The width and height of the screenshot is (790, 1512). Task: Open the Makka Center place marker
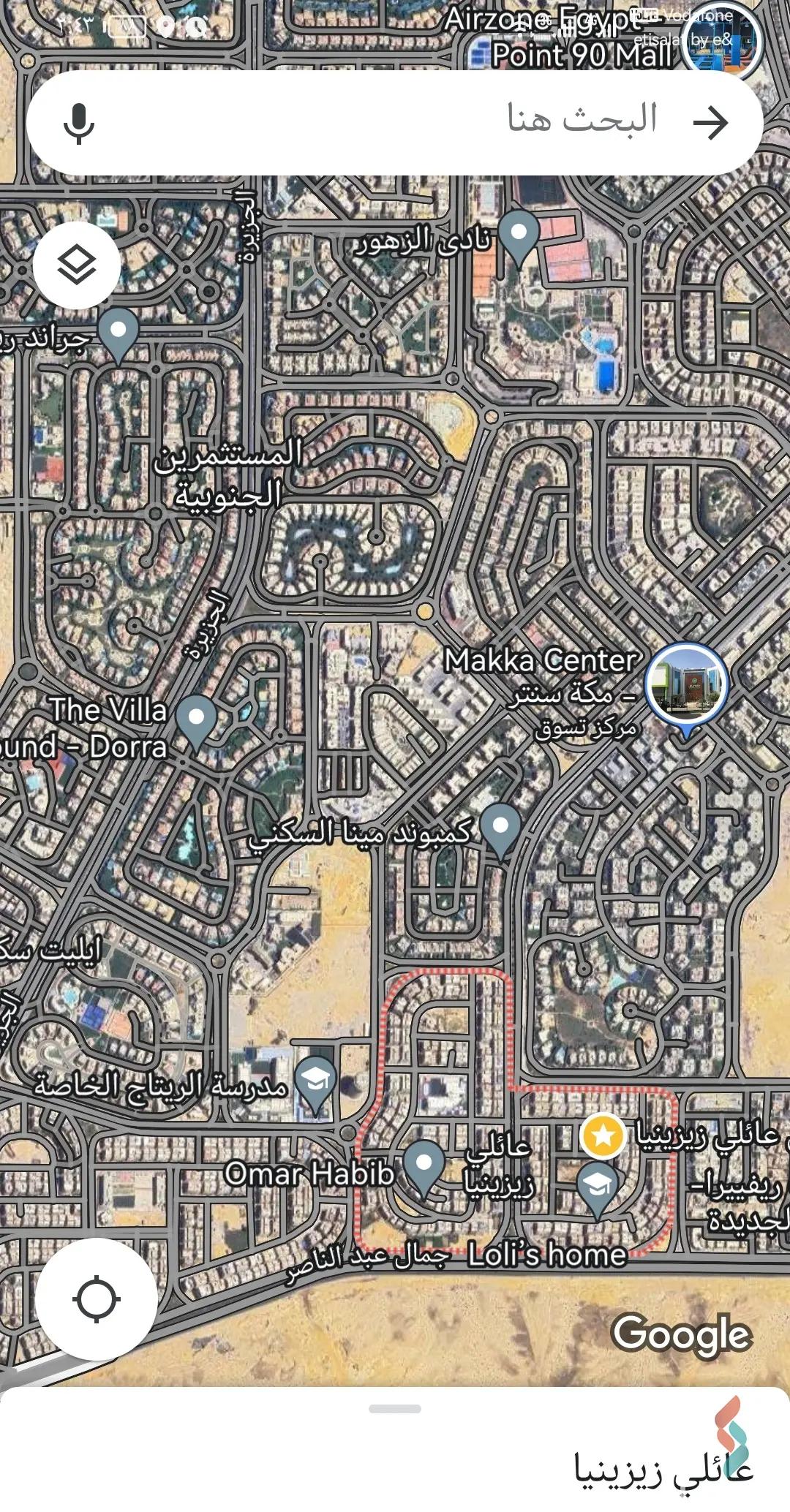tap(686, 685)
